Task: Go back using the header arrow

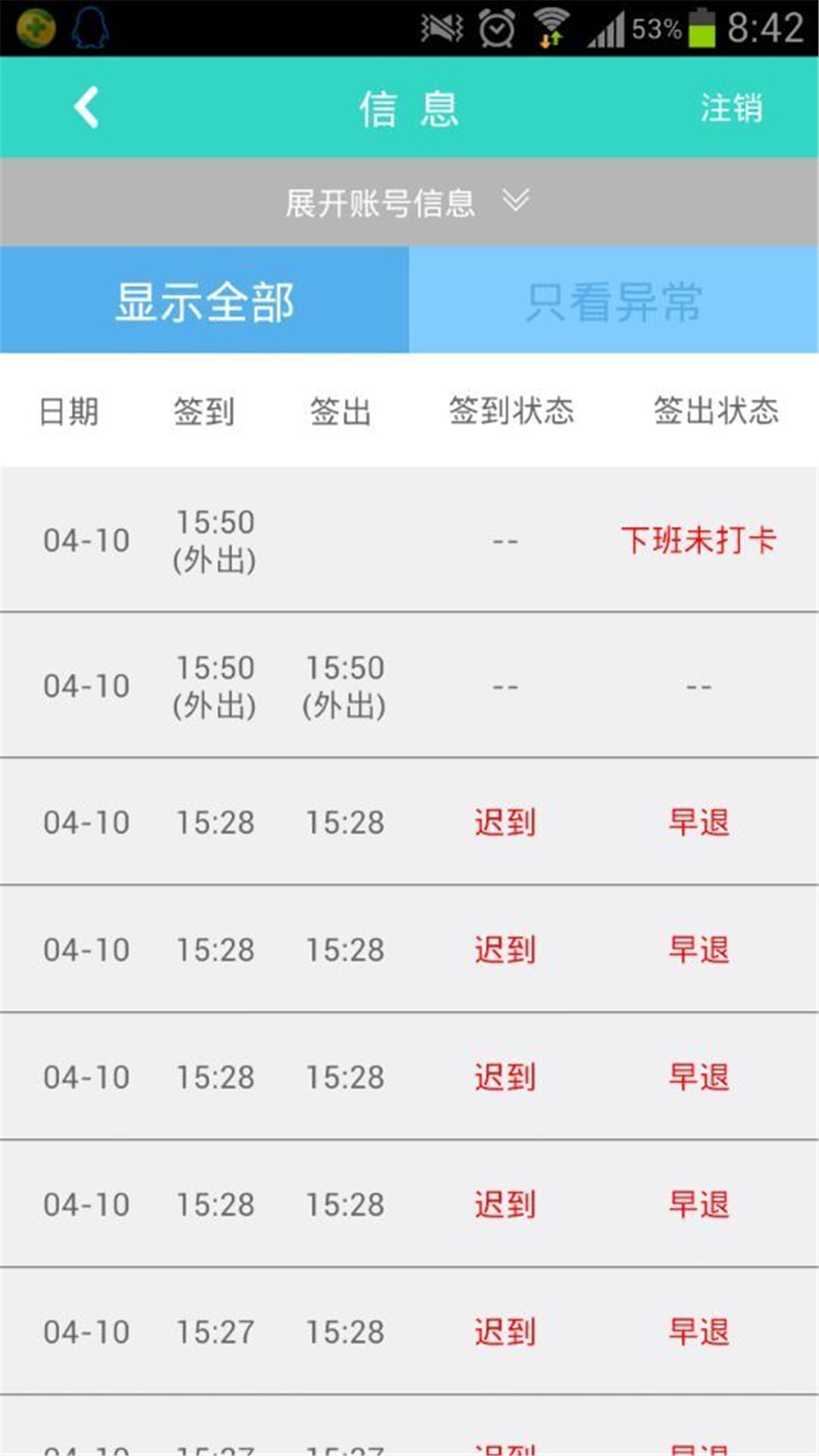Action: pyautogui.click(x=86, y=108)
